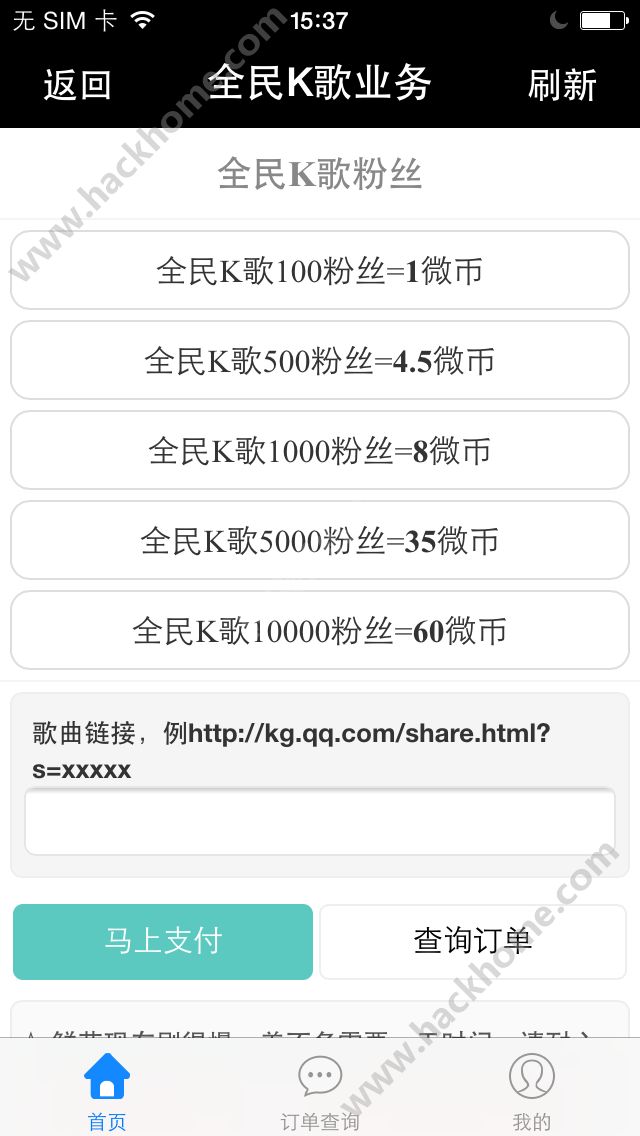This screenshot has height=1136, width=640.
Task: Select the 5000粉丝=35微币 option
Action: [320, 540]
